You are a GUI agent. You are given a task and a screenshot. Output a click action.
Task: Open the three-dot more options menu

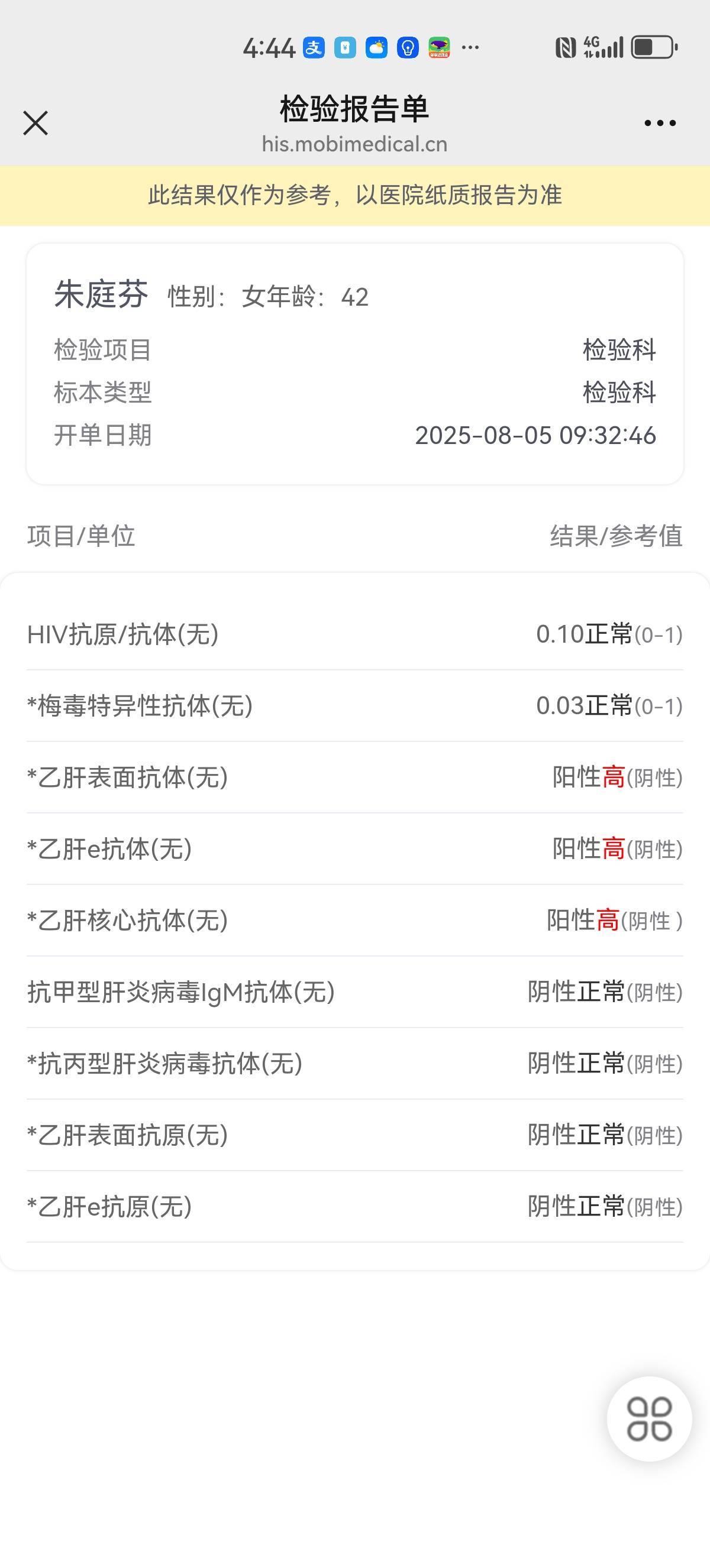(660, 123)
